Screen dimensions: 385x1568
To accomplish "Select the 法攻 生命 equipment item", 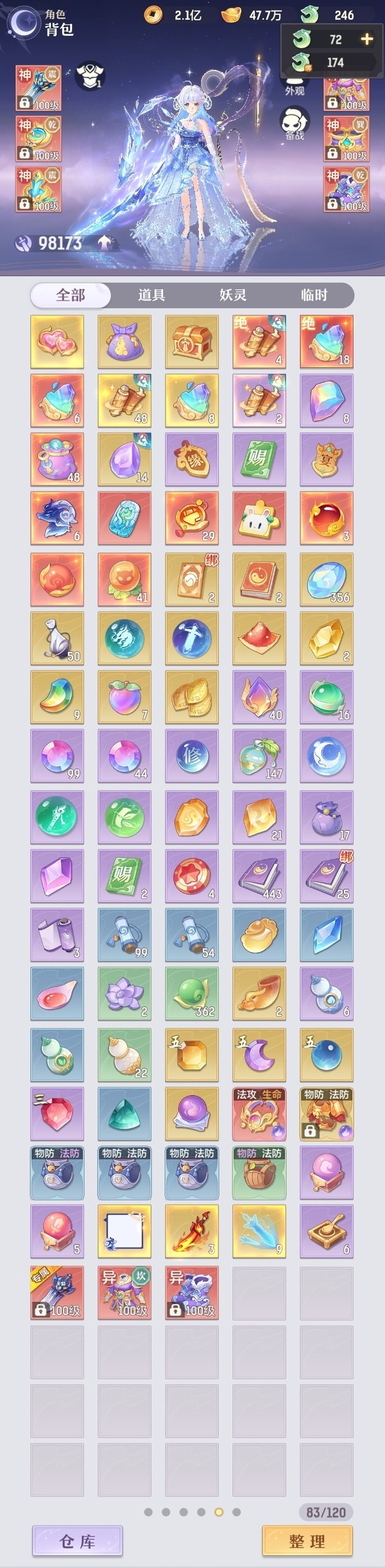I will coord(259,1113).
